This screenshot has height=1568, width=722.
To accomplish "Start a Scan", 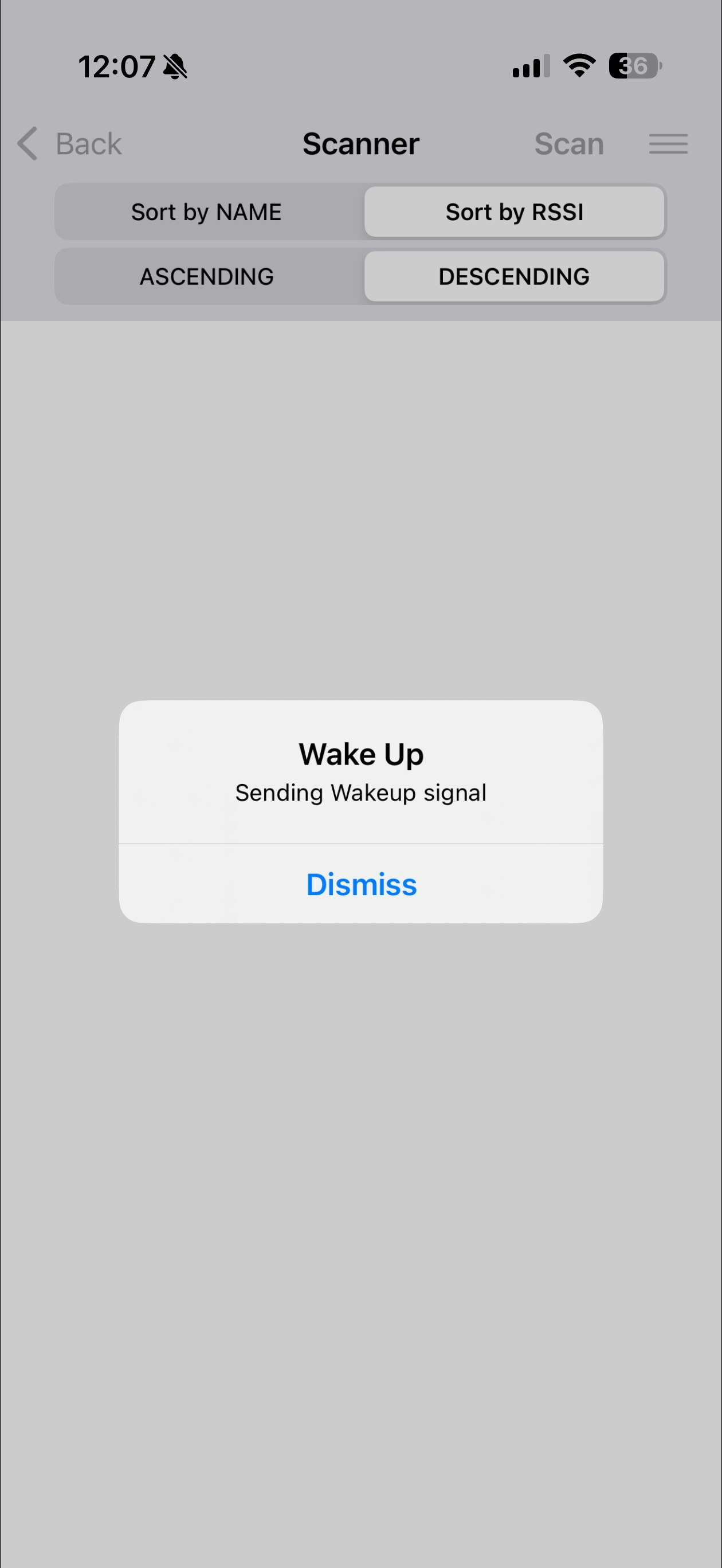I will [568, 144].
